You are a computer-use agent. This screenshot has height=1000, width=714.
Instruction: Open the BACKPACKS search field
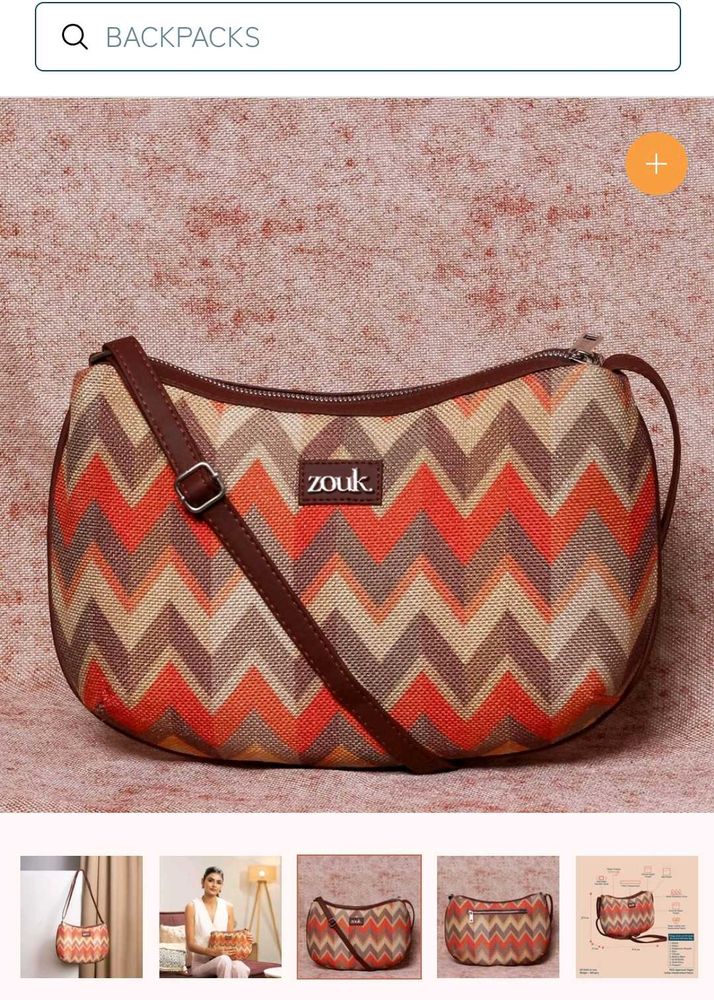click(x=357, y=37)
